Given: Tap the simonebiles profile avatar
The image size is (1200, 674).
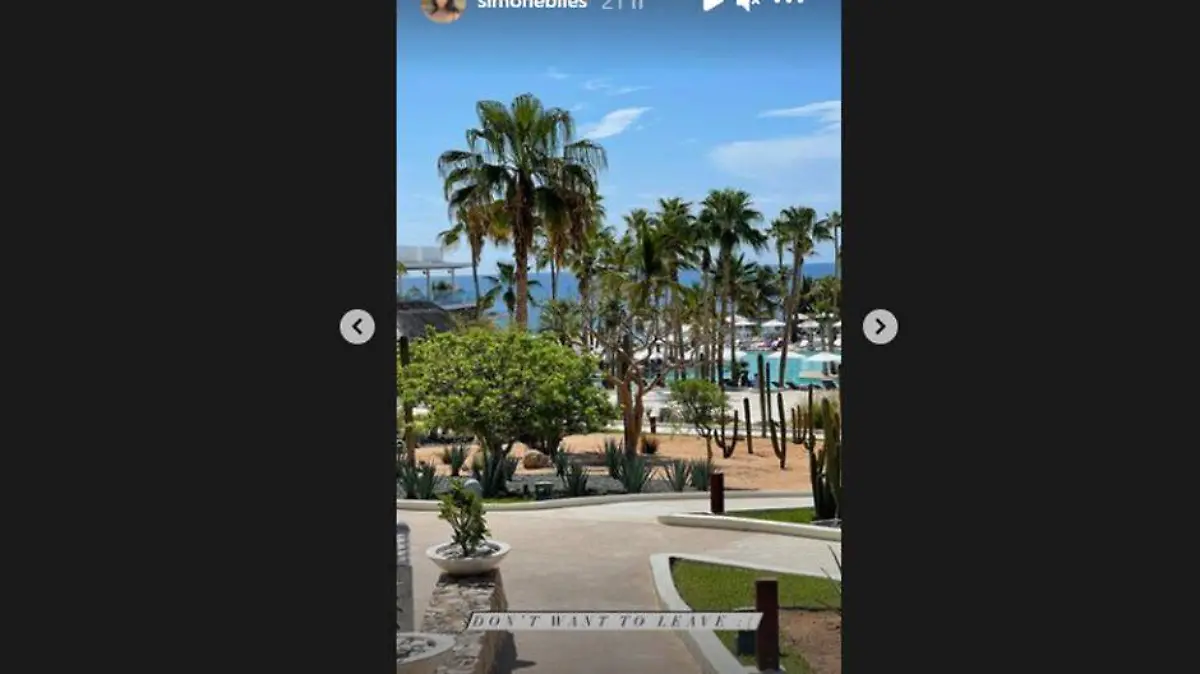Looking at the screenshot, I should [443, 8].
